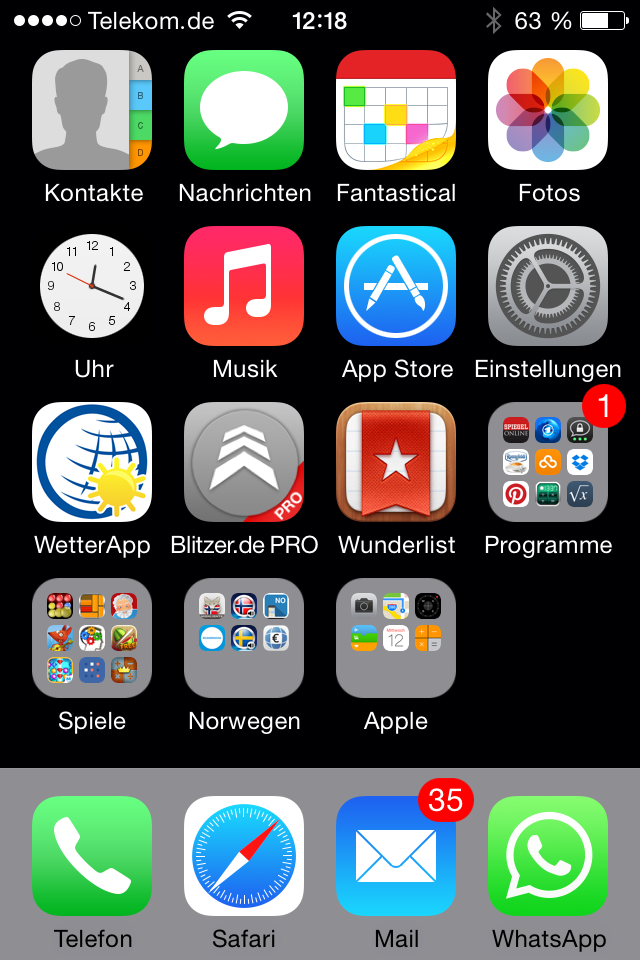Launch Telefon from the dock
Viewport: 640px width, 960px height.
click(x=92, y=856)
